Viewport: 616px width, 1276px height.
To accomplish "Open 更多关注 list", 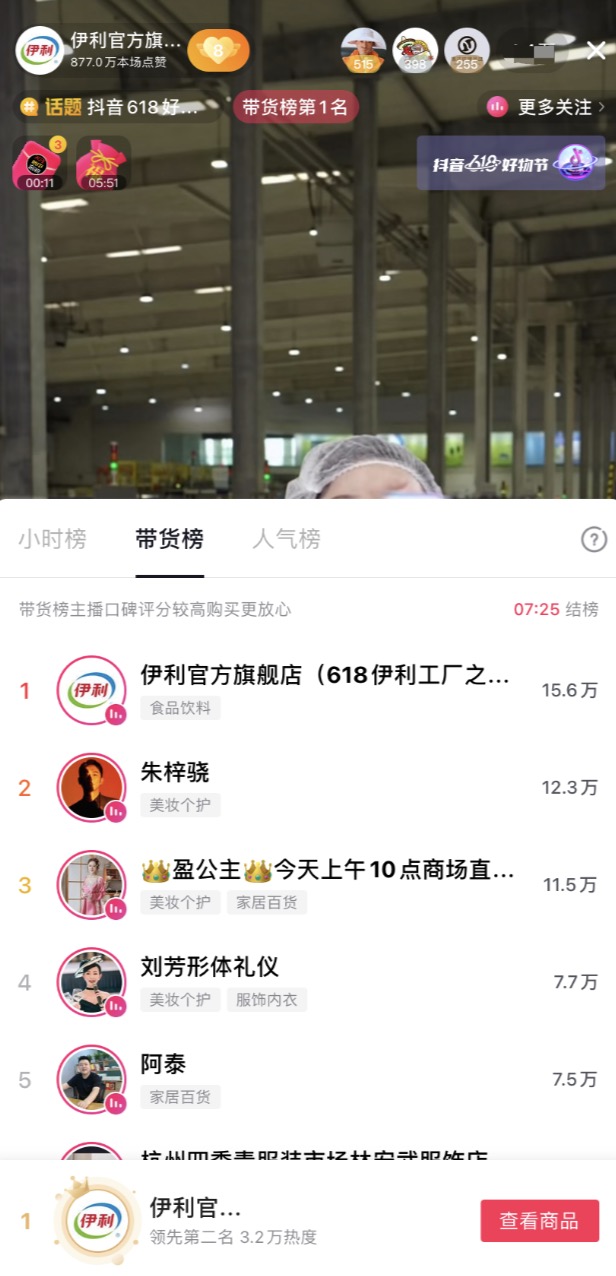I will click(547, 107).
